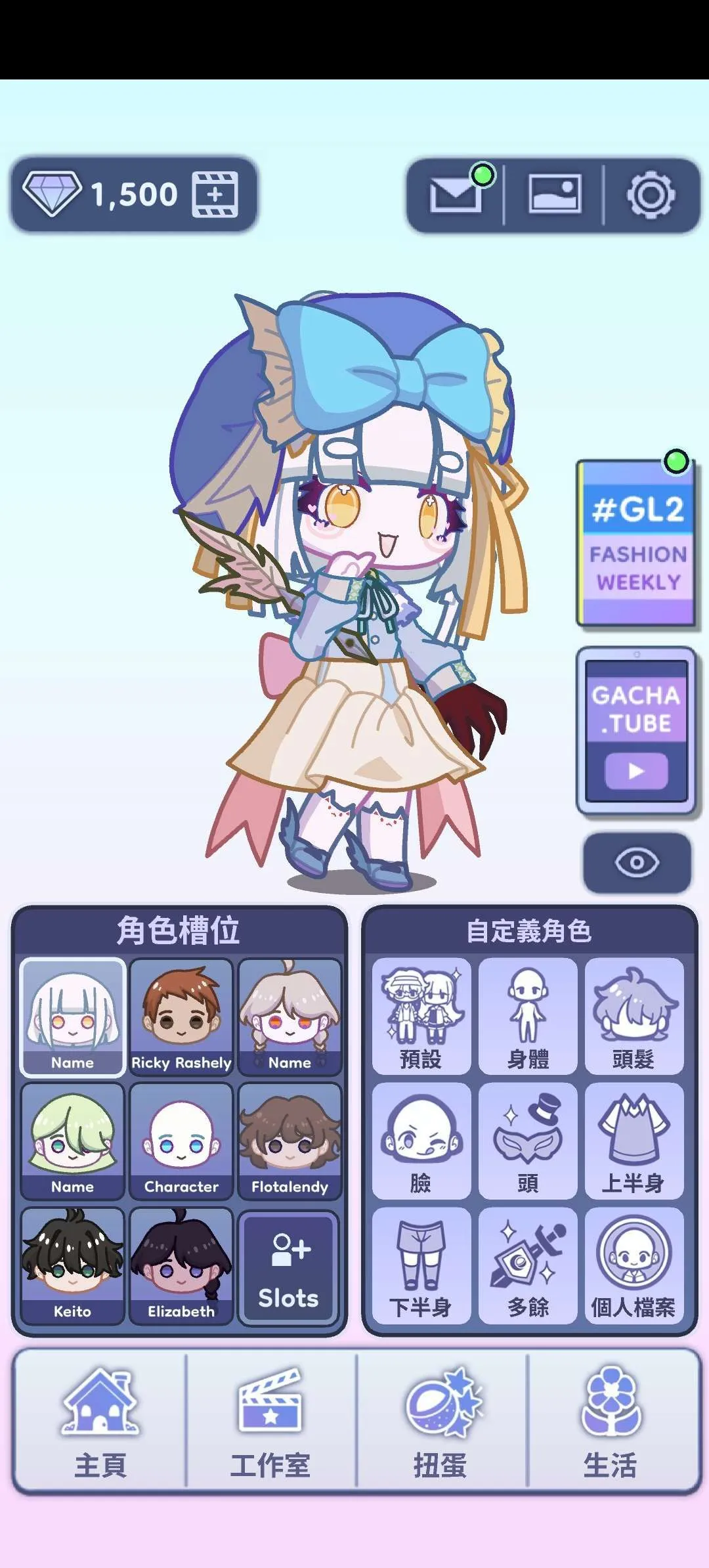The image size is (709, 1568).
Task: Select the Elizabeth character slot
Action: (x=181, y=1265)
